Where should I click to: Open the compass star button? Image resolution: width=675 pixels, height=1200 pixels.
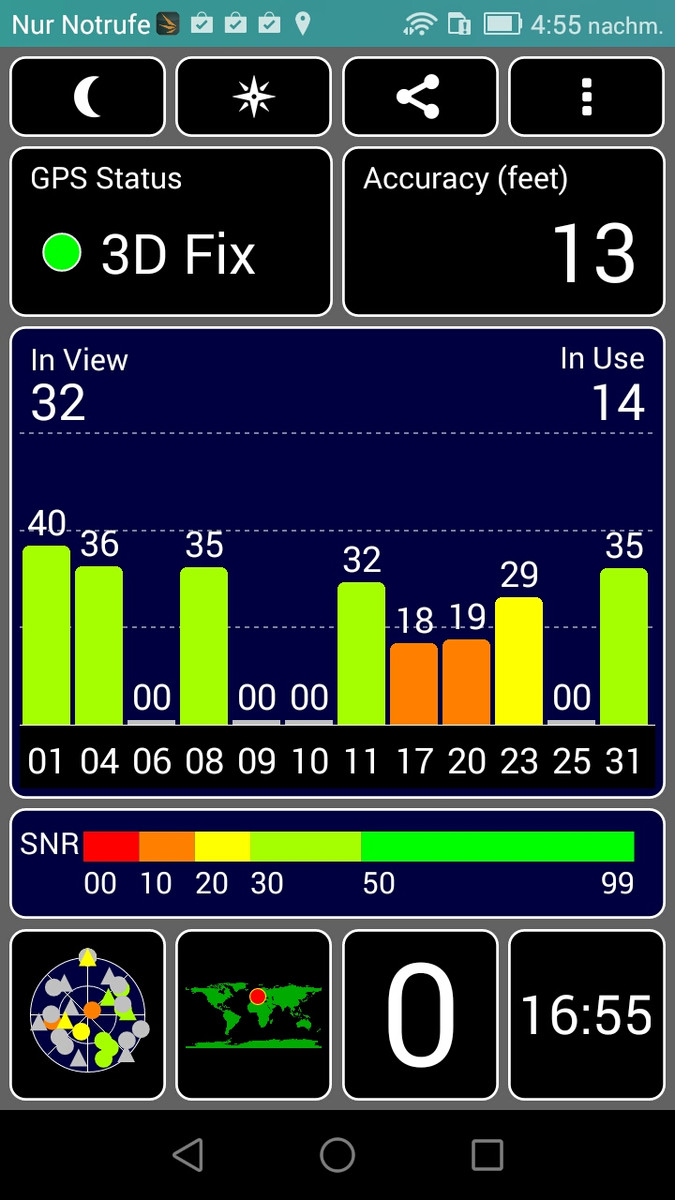point(253,97)
